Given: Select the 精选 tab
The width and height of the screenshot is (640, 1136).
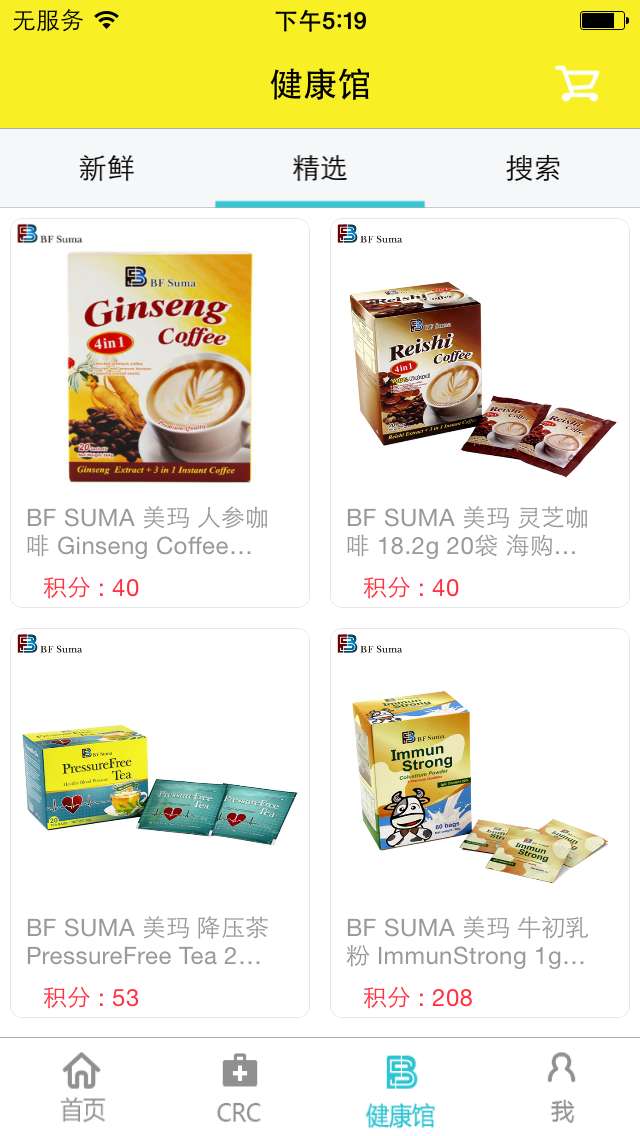Looking at the screenshot, I should coord(320,168).
